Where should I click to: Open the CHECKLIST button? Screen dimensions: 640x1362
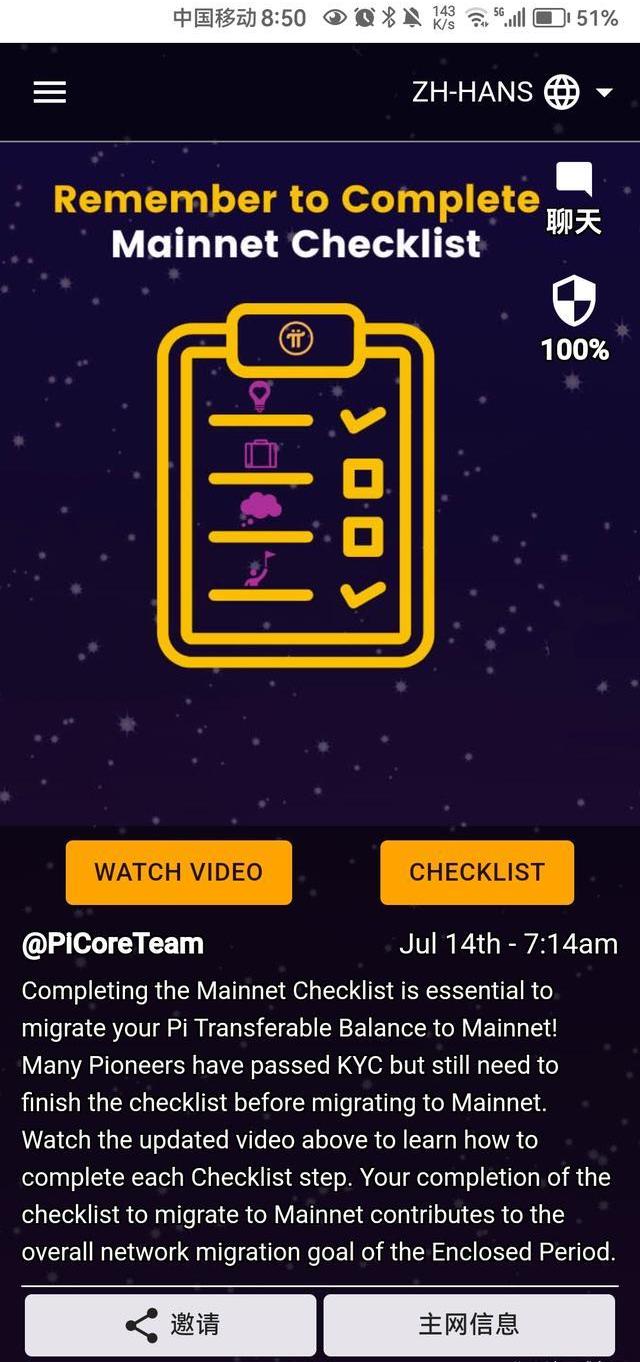[x=477, y=872]
